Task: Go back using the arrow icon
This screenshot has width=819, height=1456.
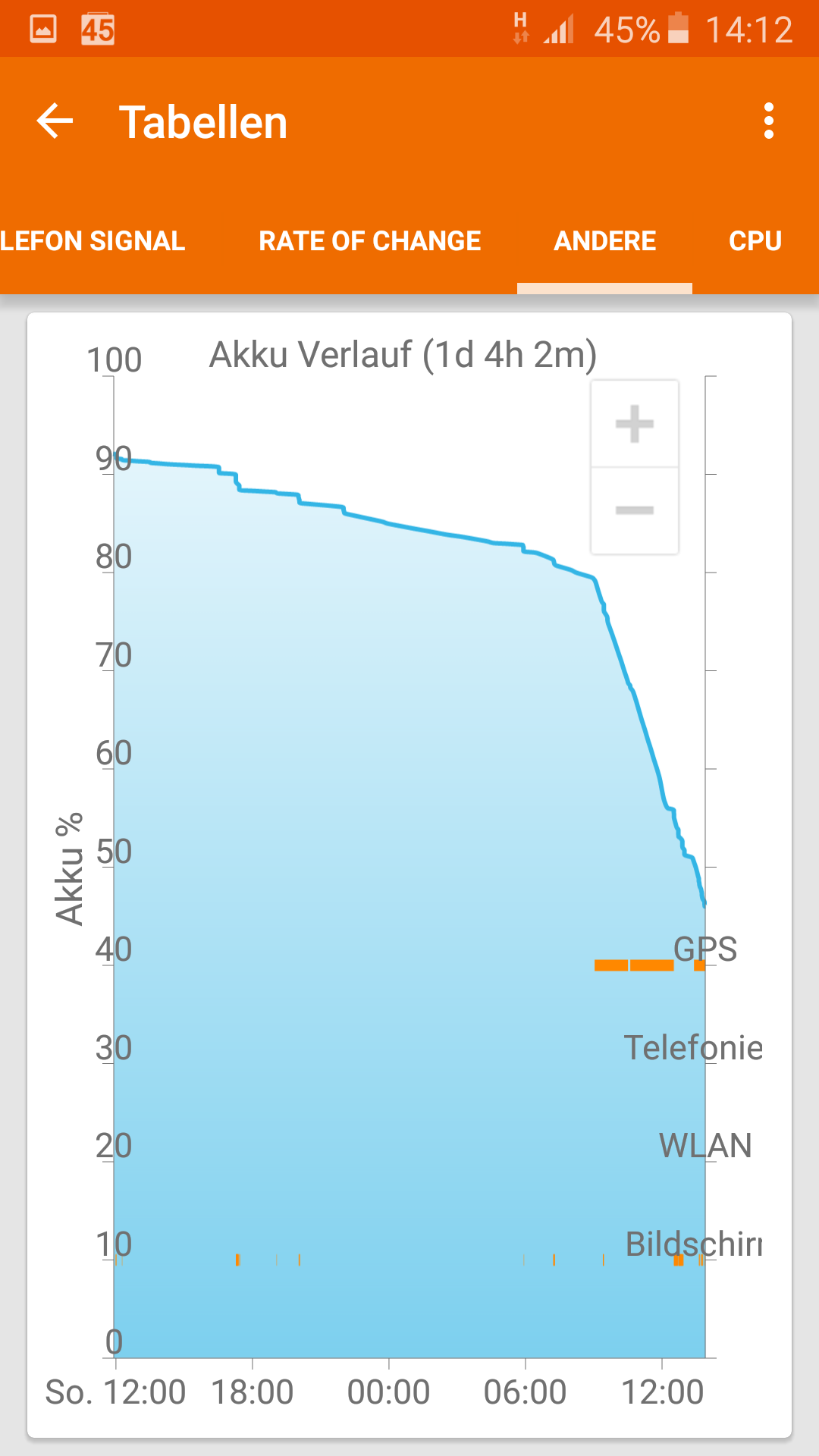Action: 55,121
